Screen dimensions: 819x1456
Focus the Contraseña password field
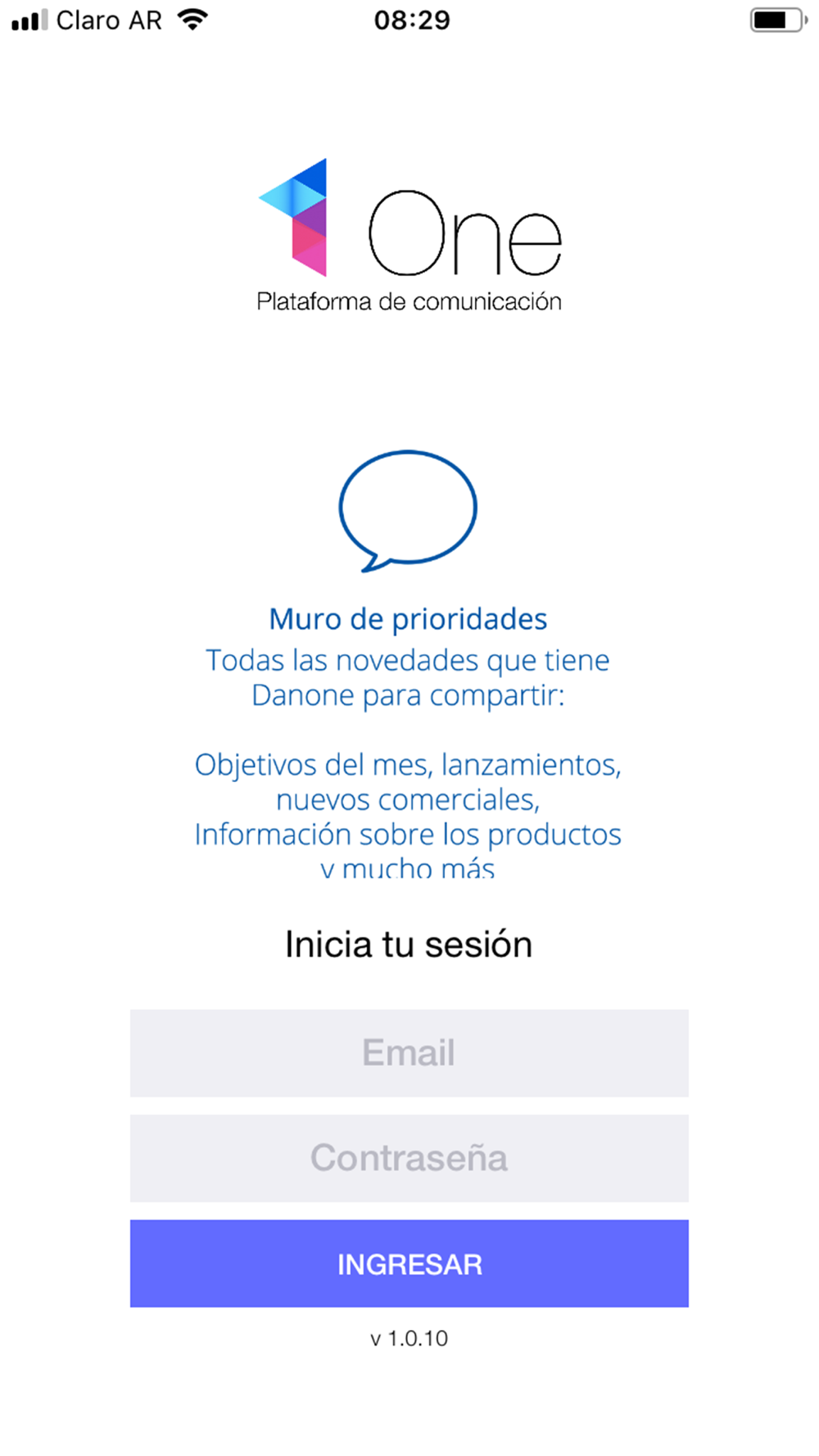pos(409,1157)
